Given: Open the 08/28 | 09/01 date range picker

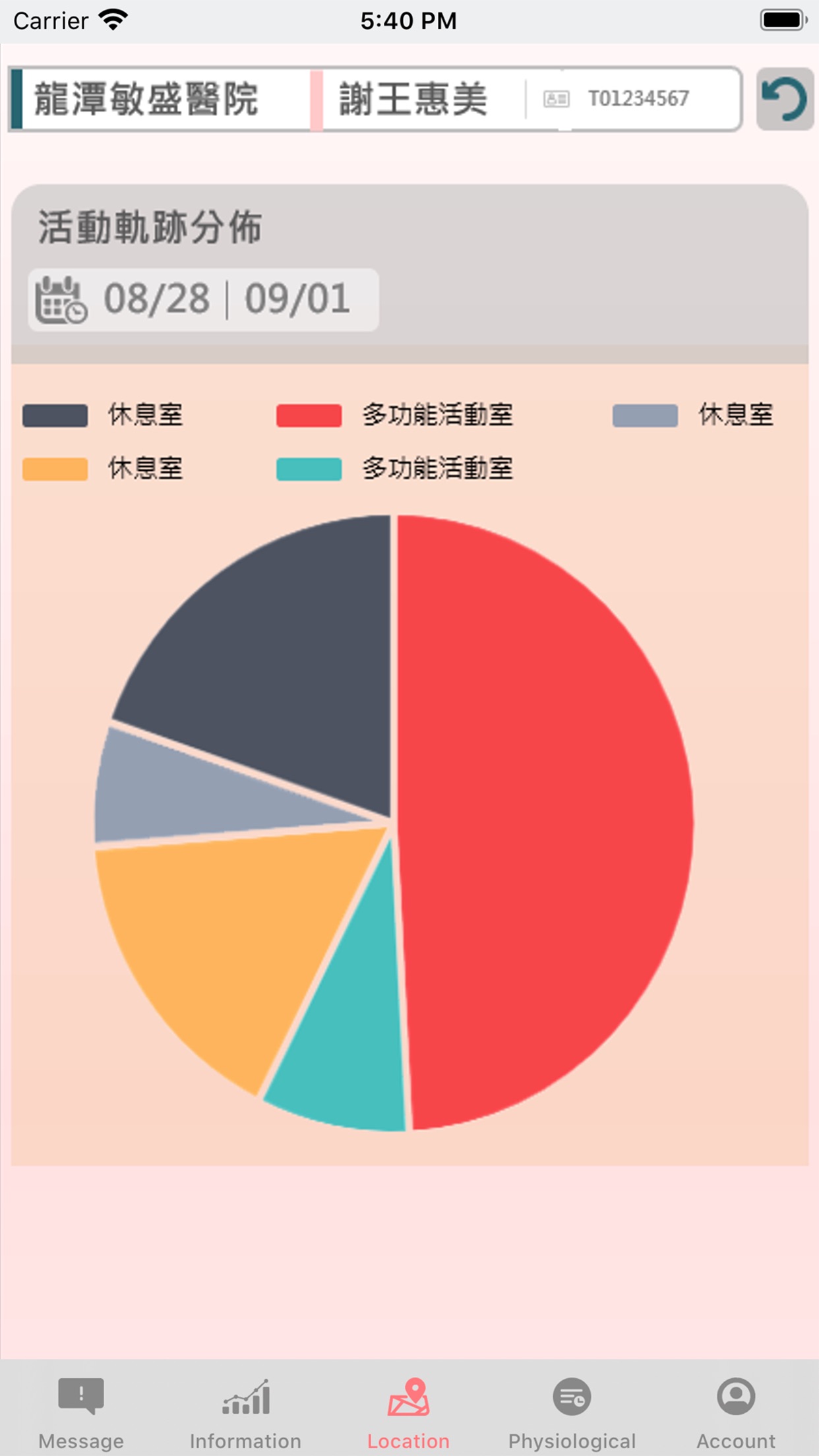Looking at the screenshot, I should [203, 299].
